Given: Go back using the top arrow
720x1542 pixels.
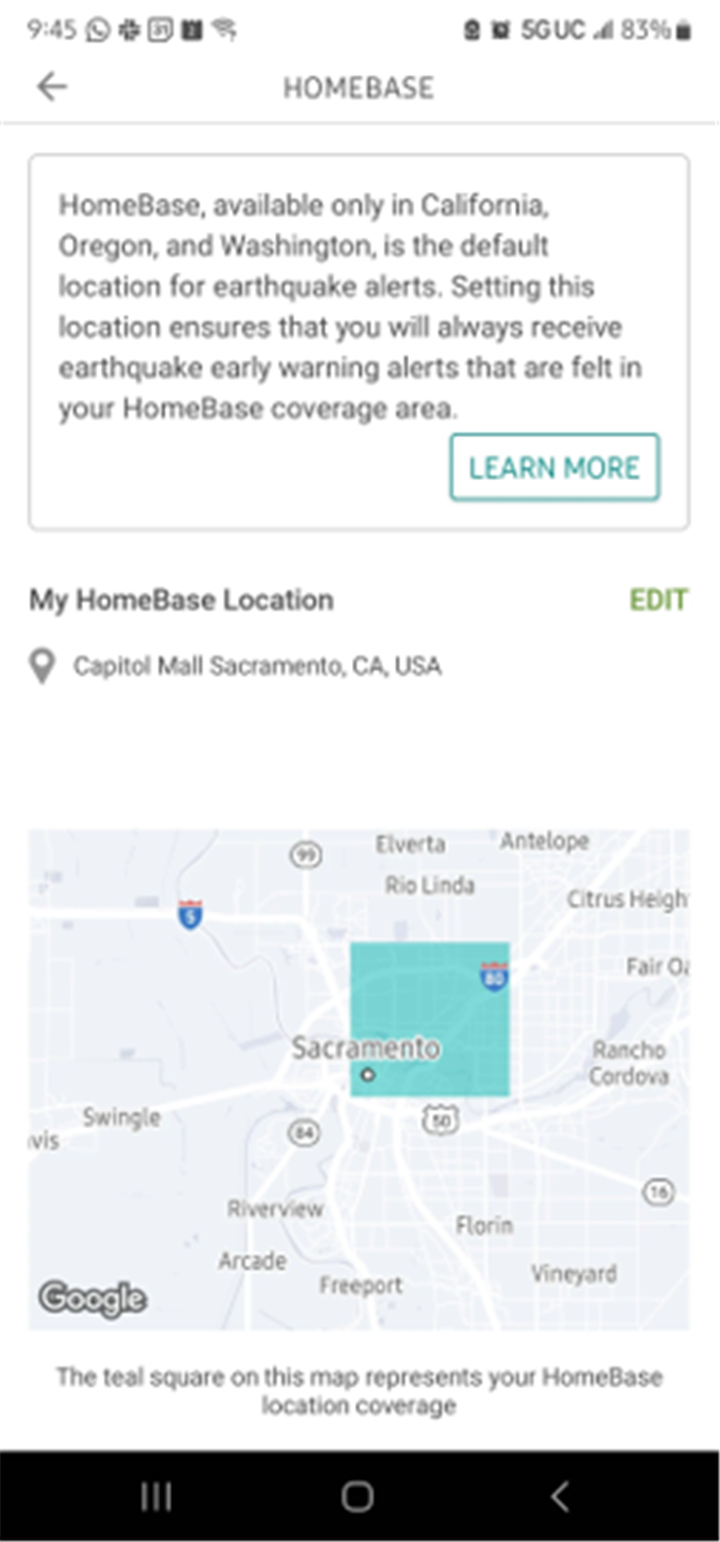Looking at the screenshot, I should click(51, 87).
